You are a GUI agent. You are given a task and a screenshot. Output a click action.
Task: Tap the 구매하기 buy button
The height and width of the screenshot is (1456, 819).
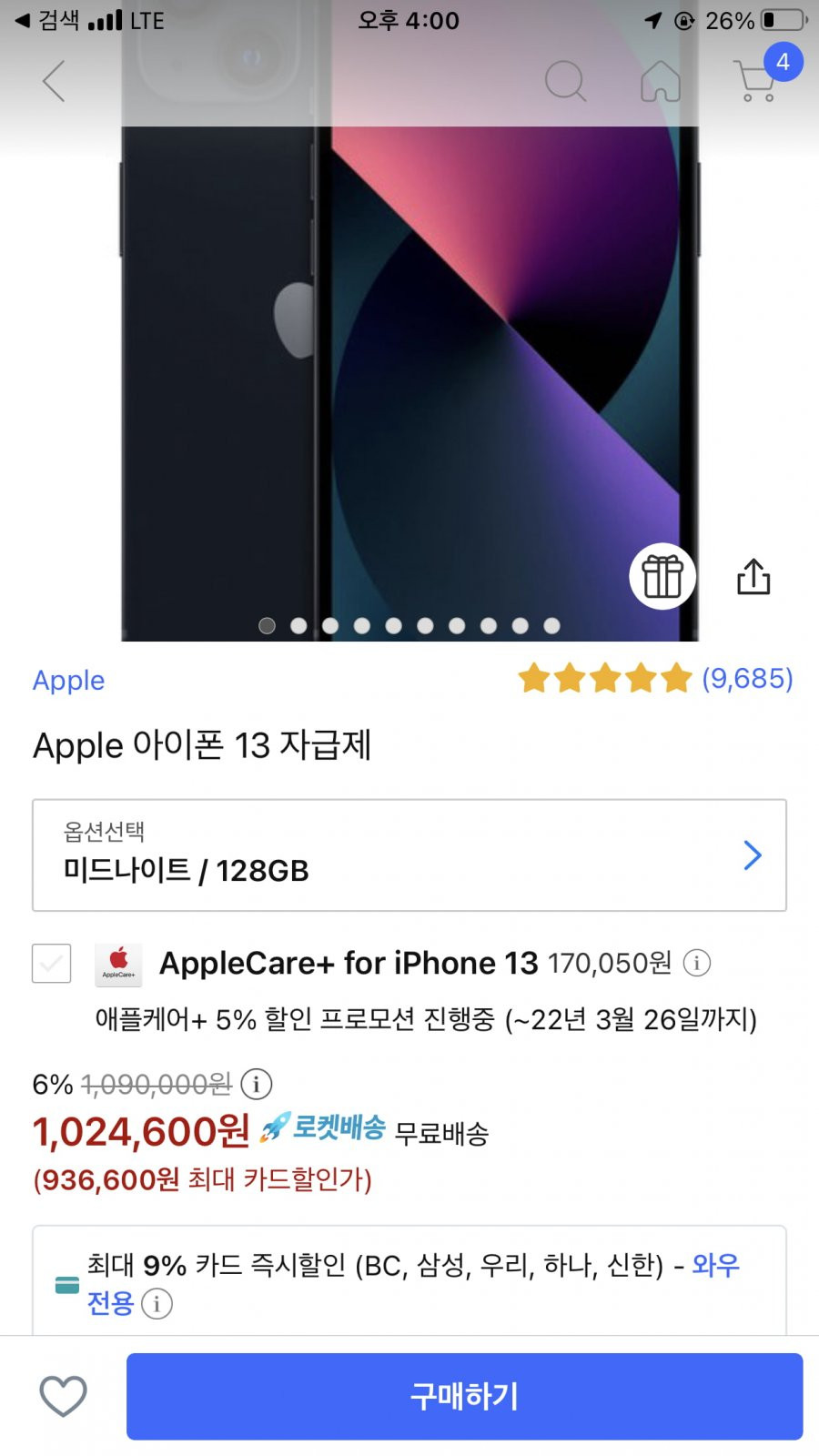coord(464,1396)
